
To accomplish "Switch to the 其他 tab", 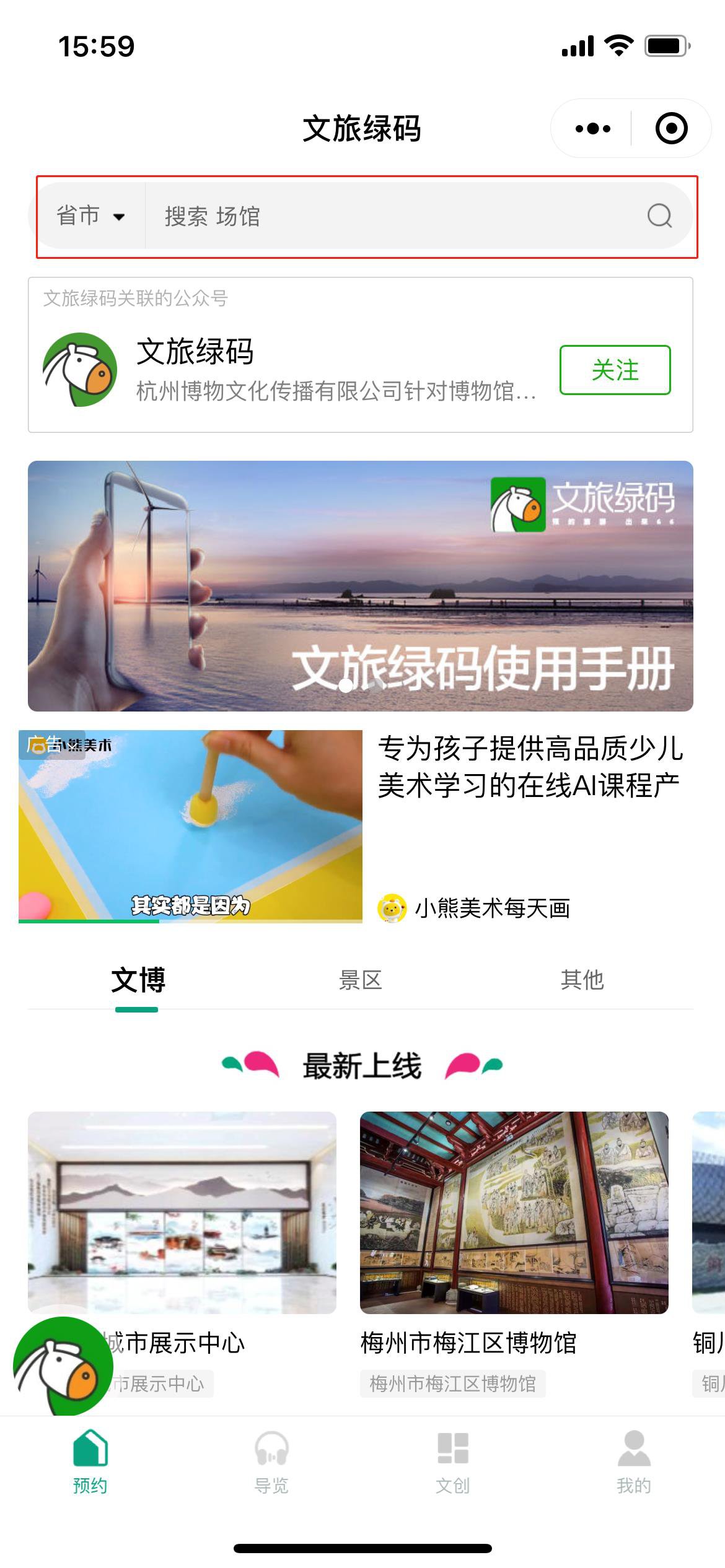I will [x=582, y=980].
